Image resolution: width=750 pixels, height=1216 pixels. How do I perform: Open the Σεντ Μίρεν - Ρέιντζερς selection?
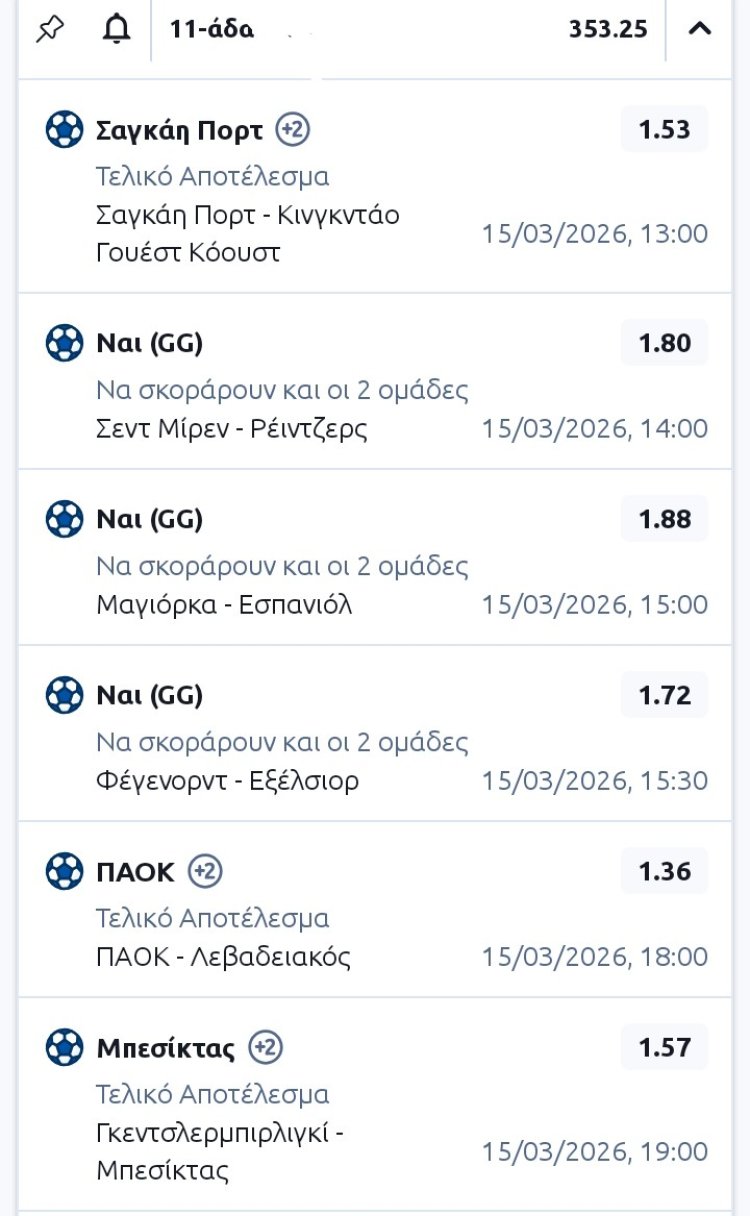232,429
